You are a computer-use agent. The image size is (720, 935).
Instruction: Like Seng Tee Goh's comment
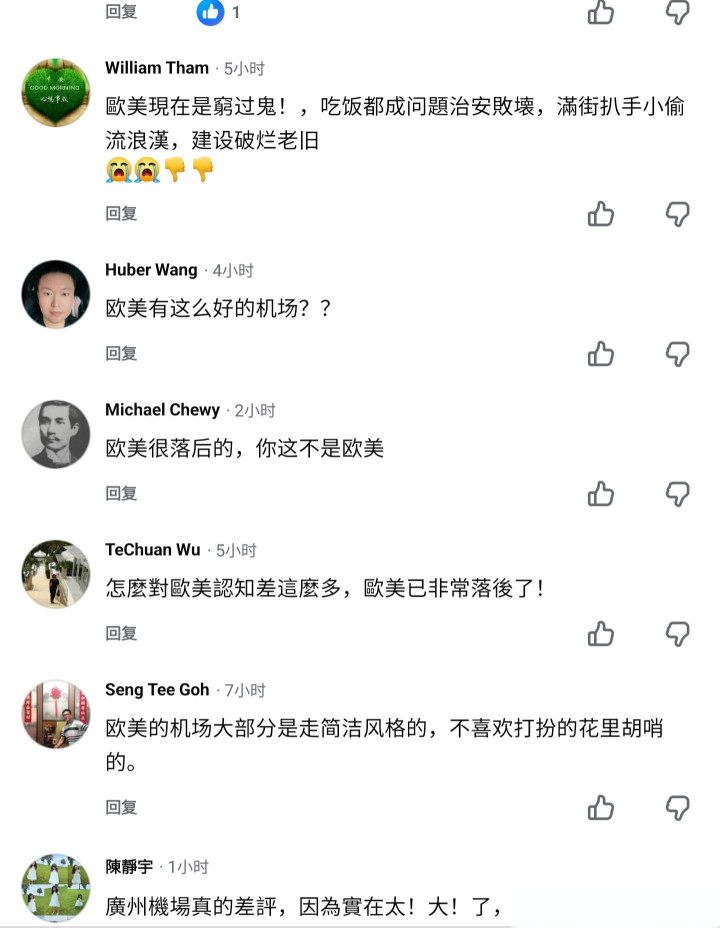click(x=601, y=807)
